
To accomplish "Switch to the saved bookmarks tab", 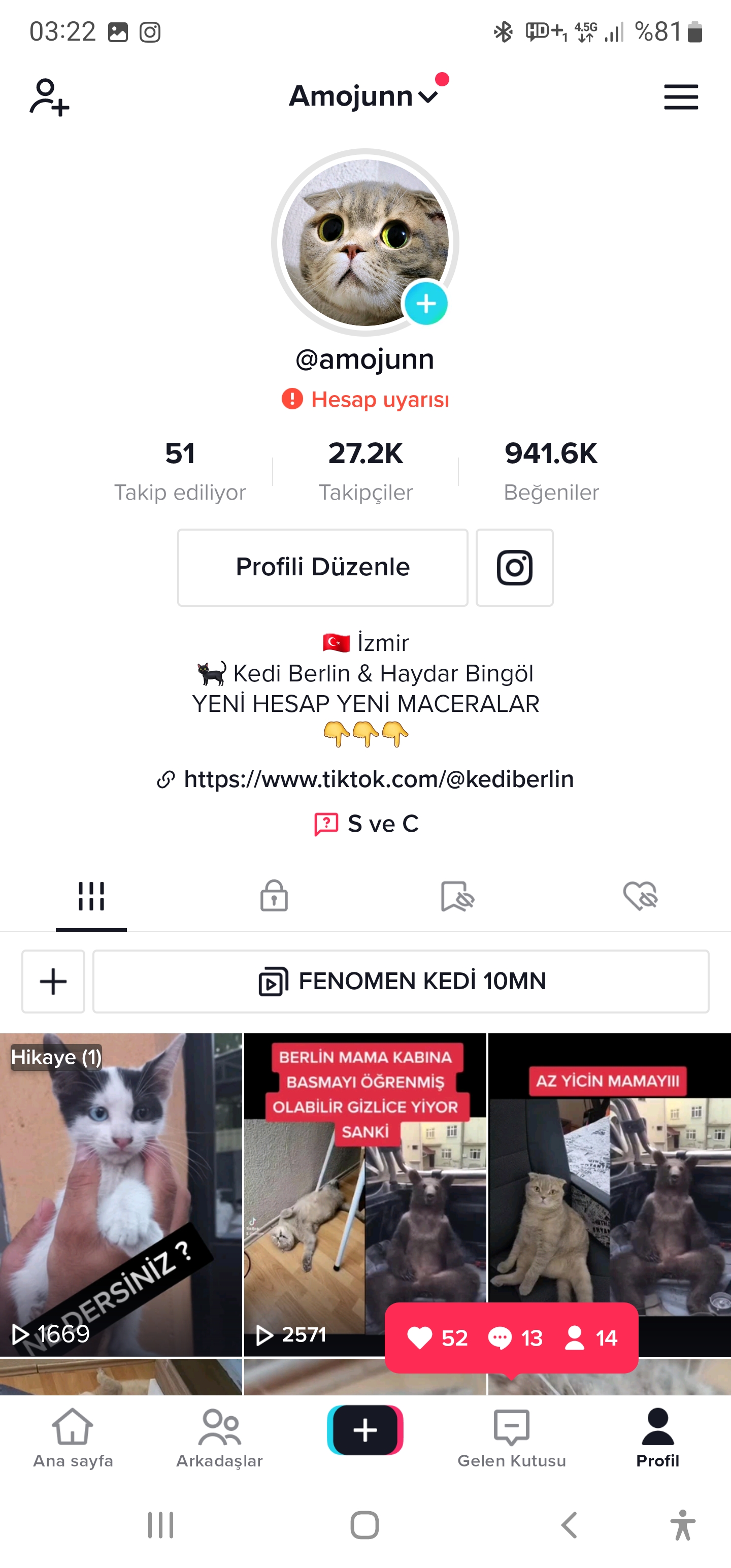I will (x=457, y=895).
